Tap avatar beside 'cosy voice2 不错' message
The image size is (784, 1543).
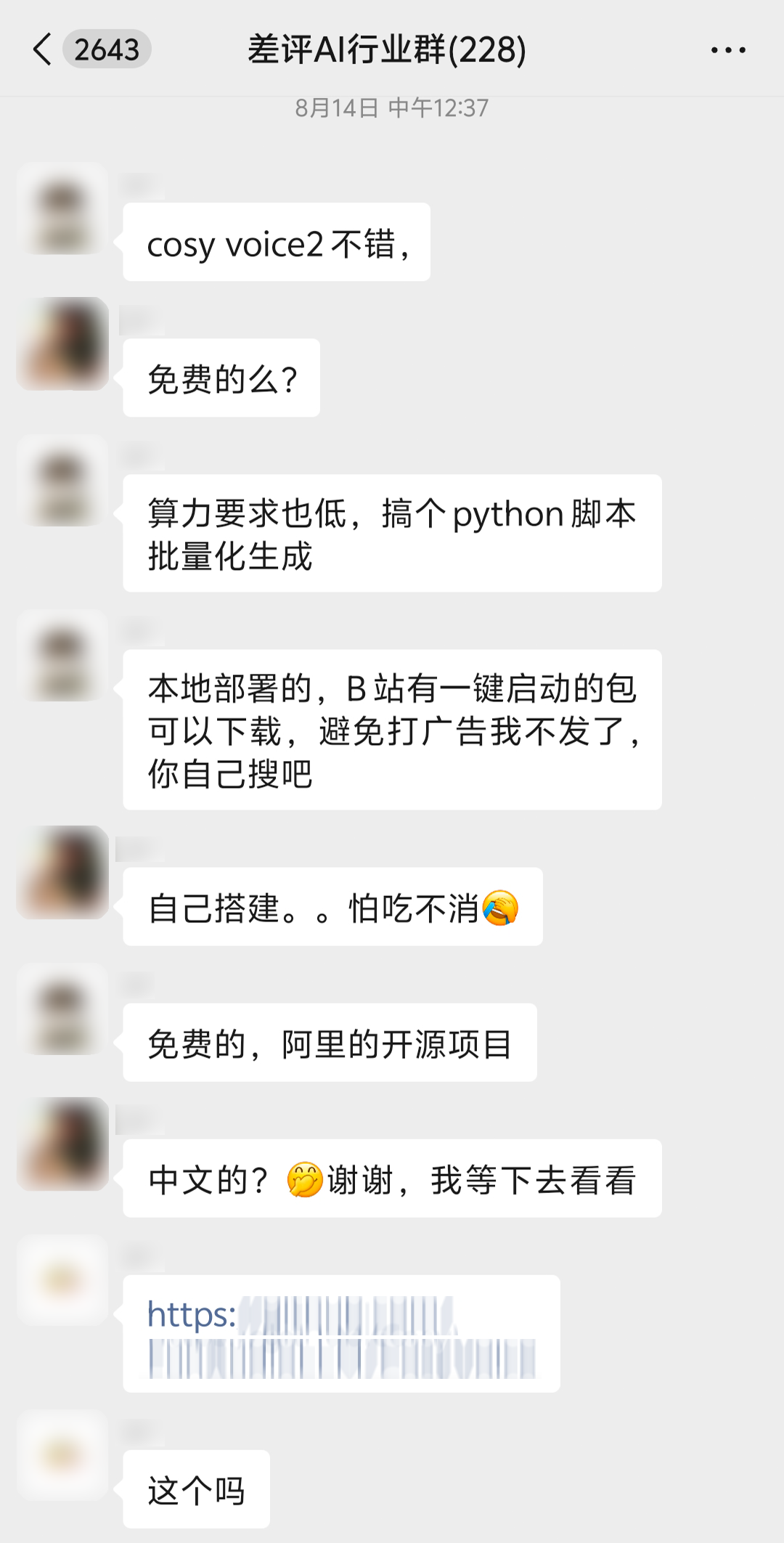(62, 208)
